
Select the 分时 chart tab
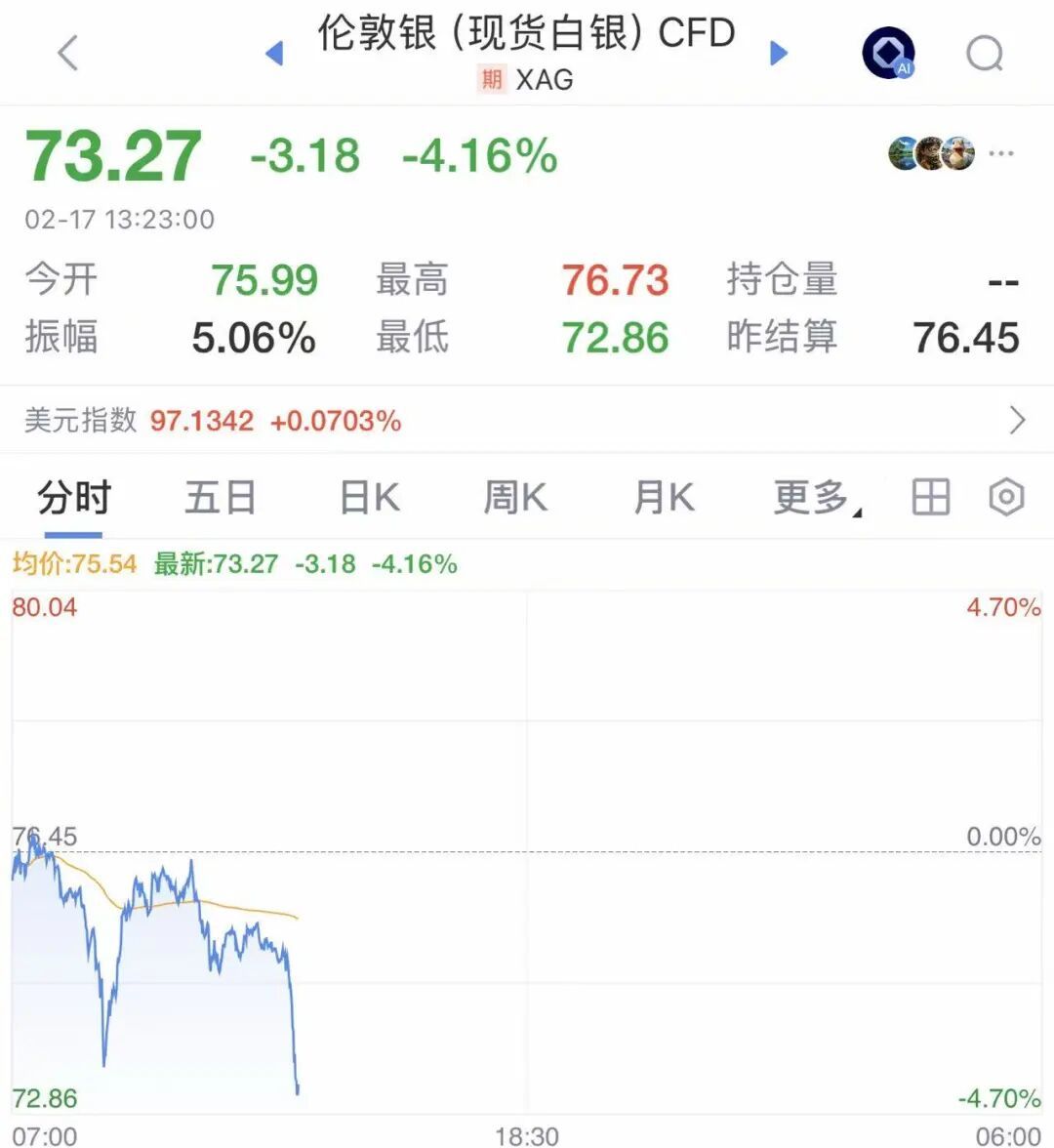[x=74, y=498]
